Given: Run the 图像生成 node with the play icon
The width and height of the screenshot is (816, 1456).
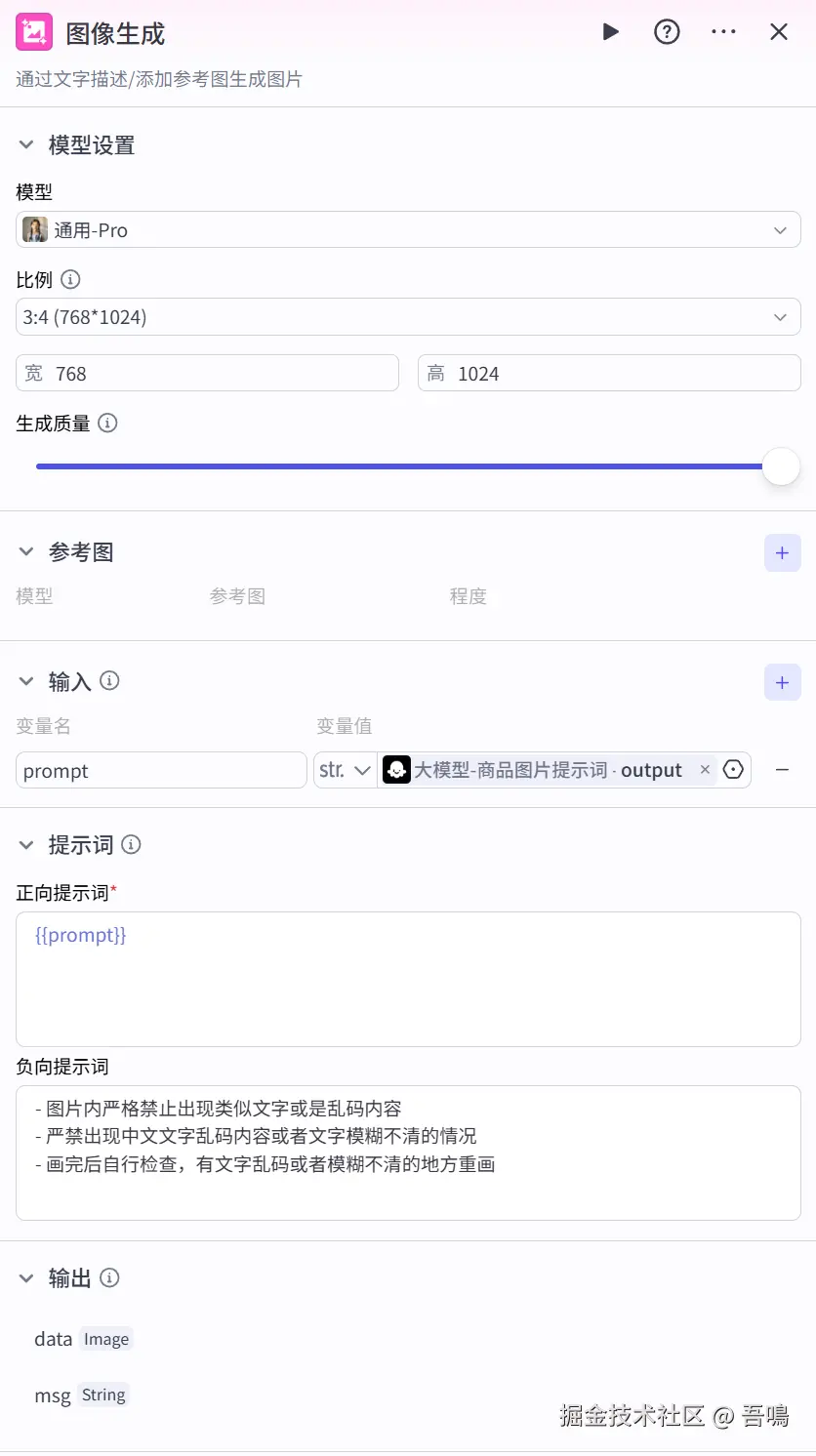Looking at the screenshot, I should point(611,32).
